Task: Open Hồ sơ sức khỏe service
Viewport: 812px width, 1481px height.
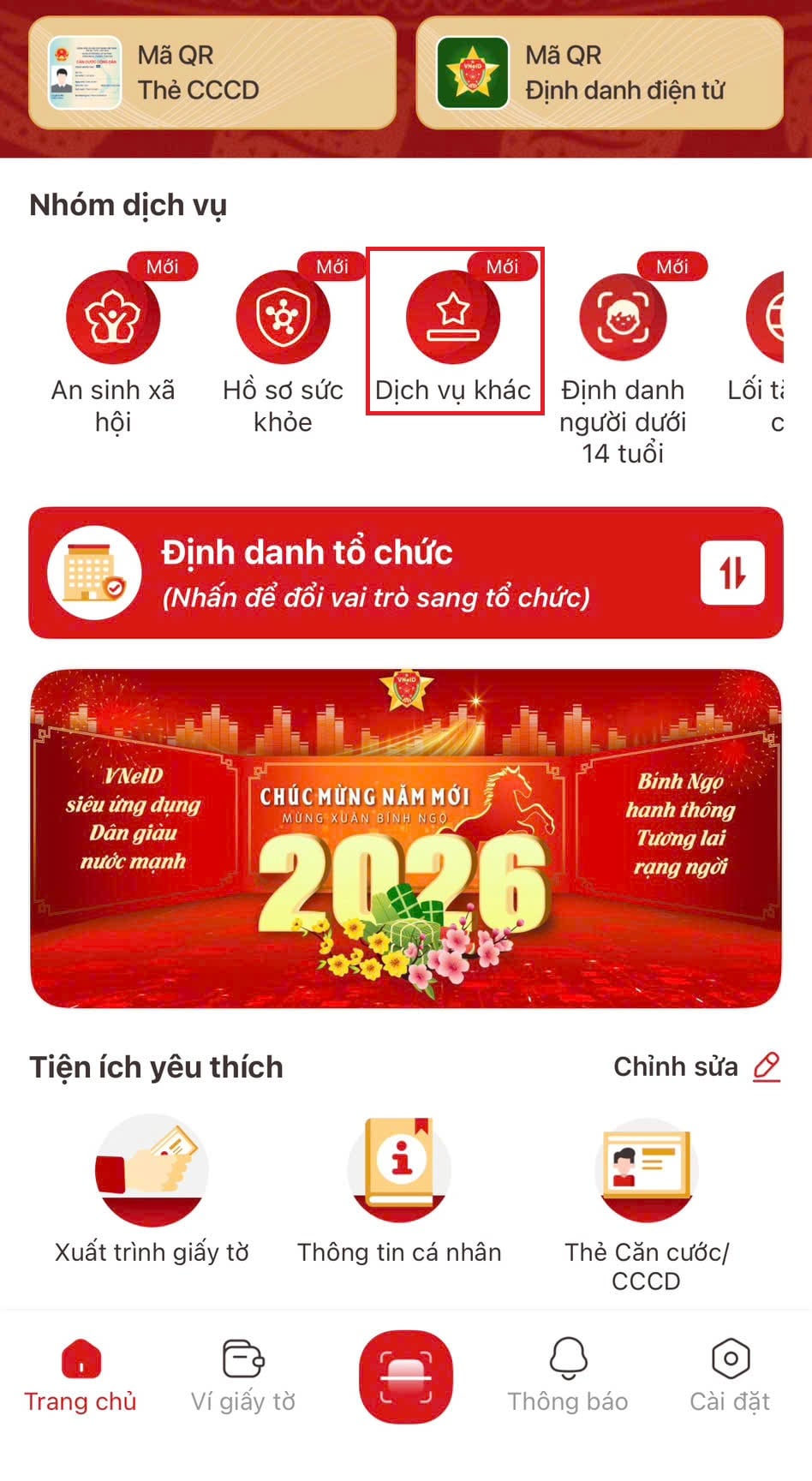Action: [x=283, y=318]
